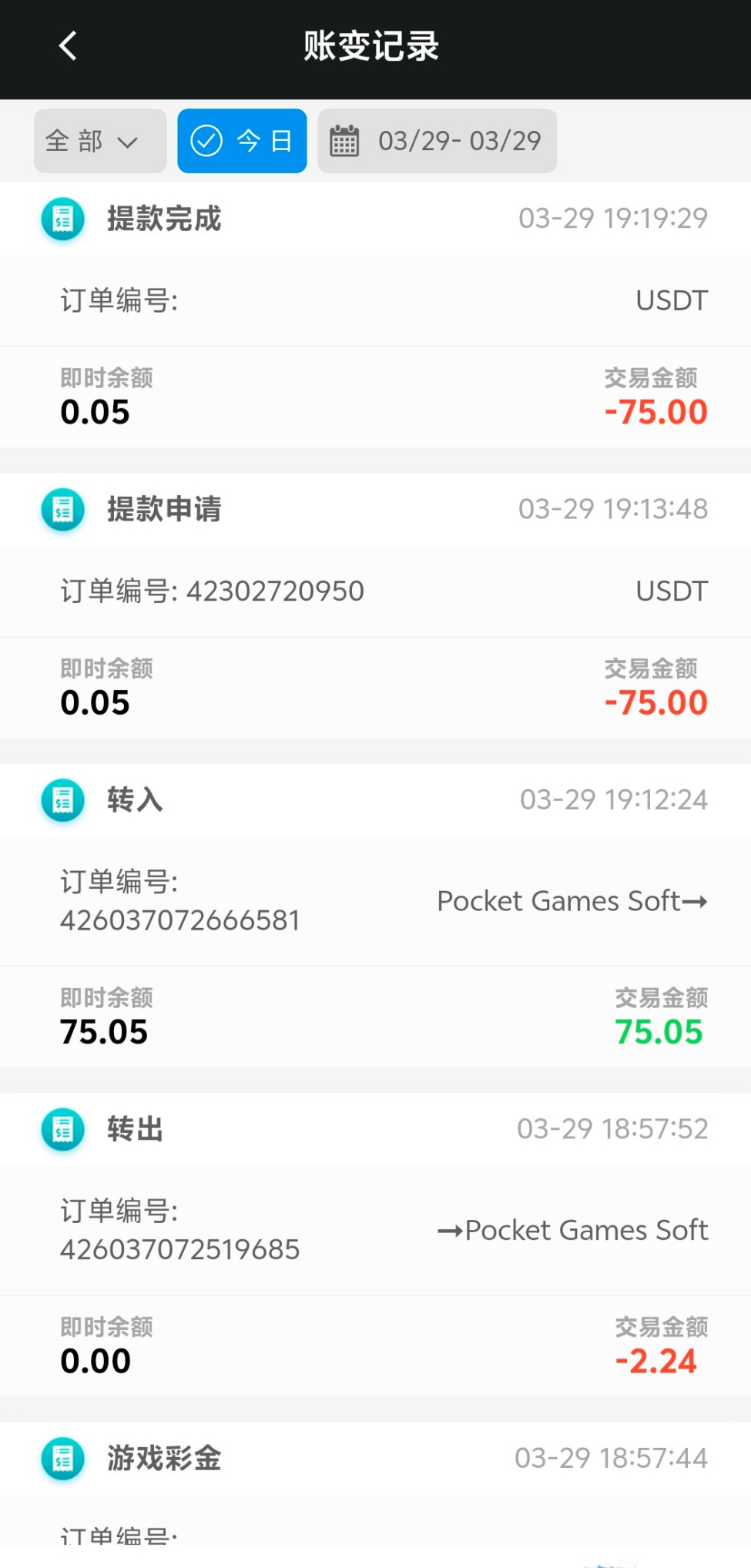The width and height of the screenshot is (751, 1568).
Task: Expand the 全部 type filter dropdown
Action: coord(99,141)
